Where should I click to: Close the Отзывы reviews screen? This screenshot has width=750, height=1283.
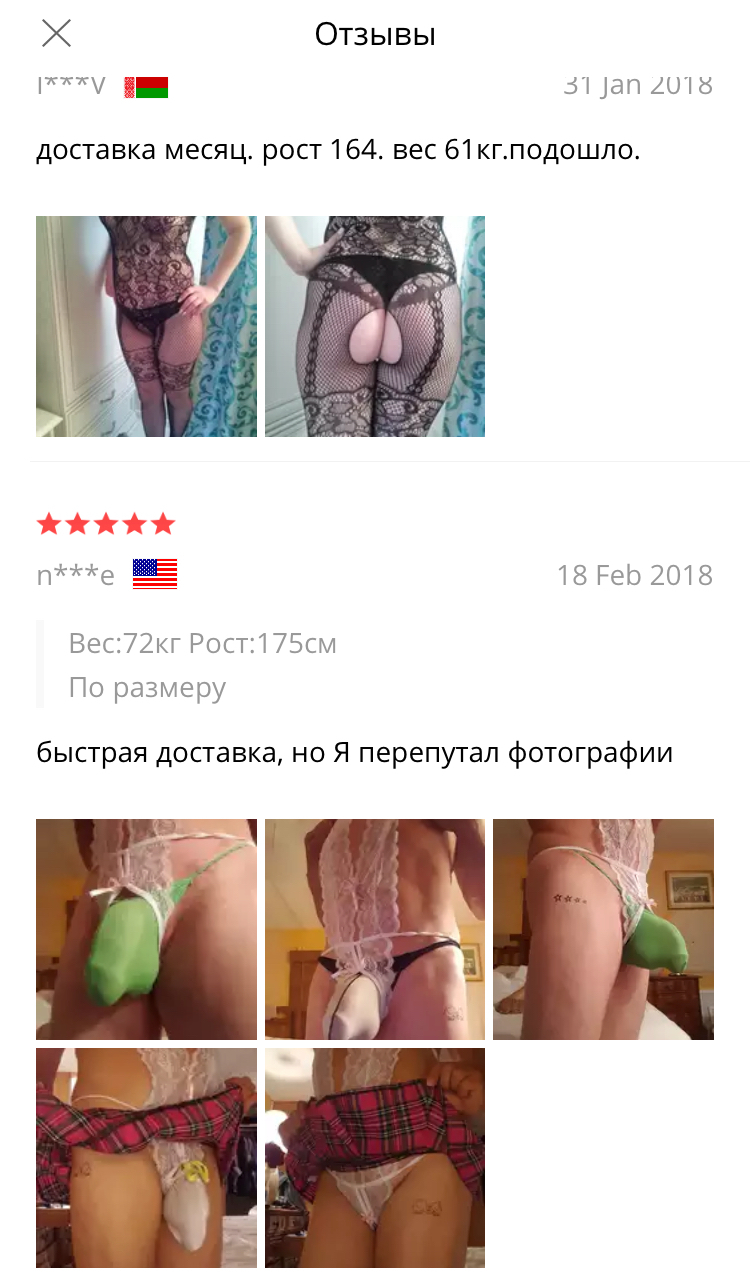56,34
